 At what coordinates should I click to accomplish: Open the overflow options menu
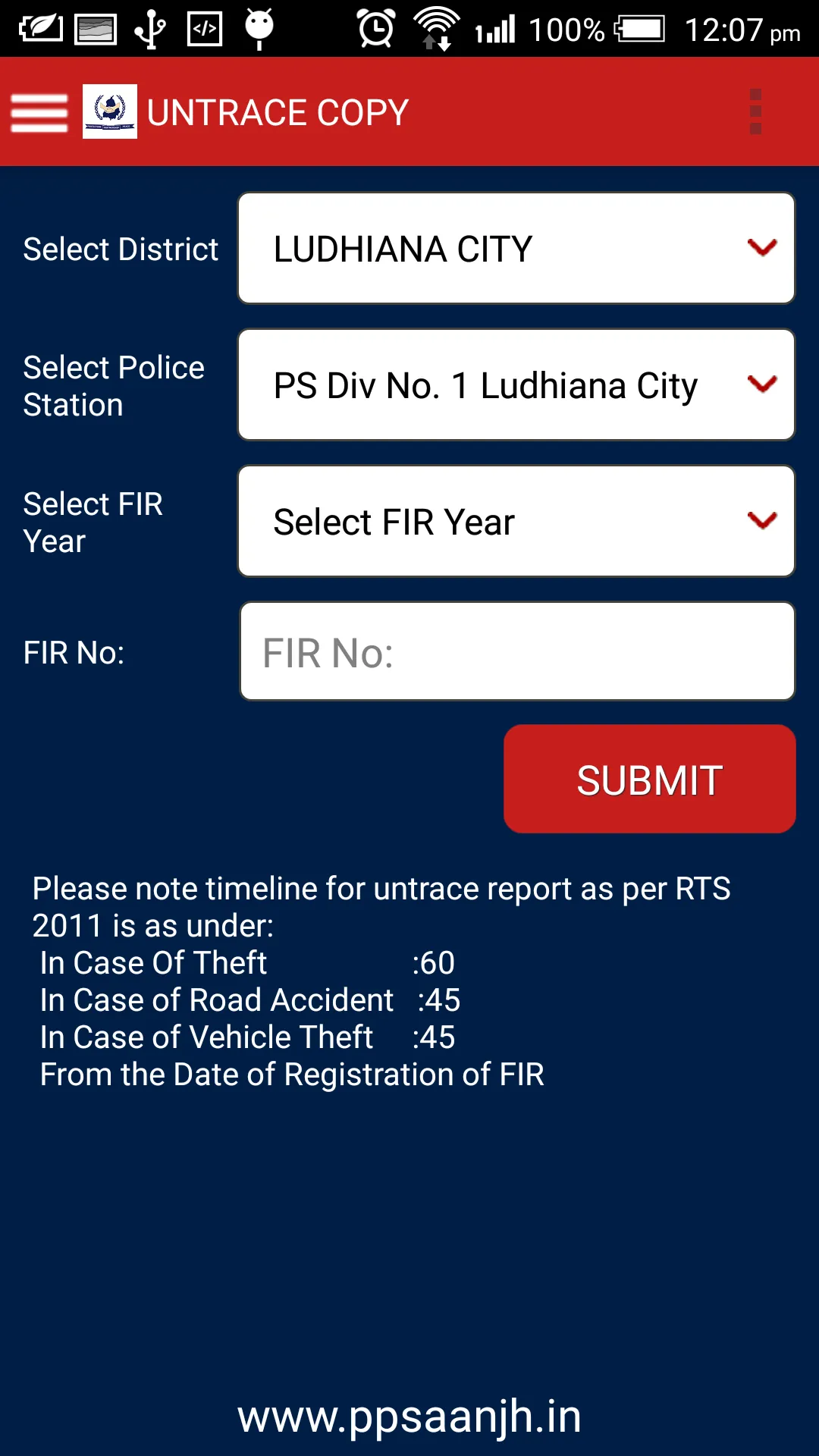click(x=755, y=111)
